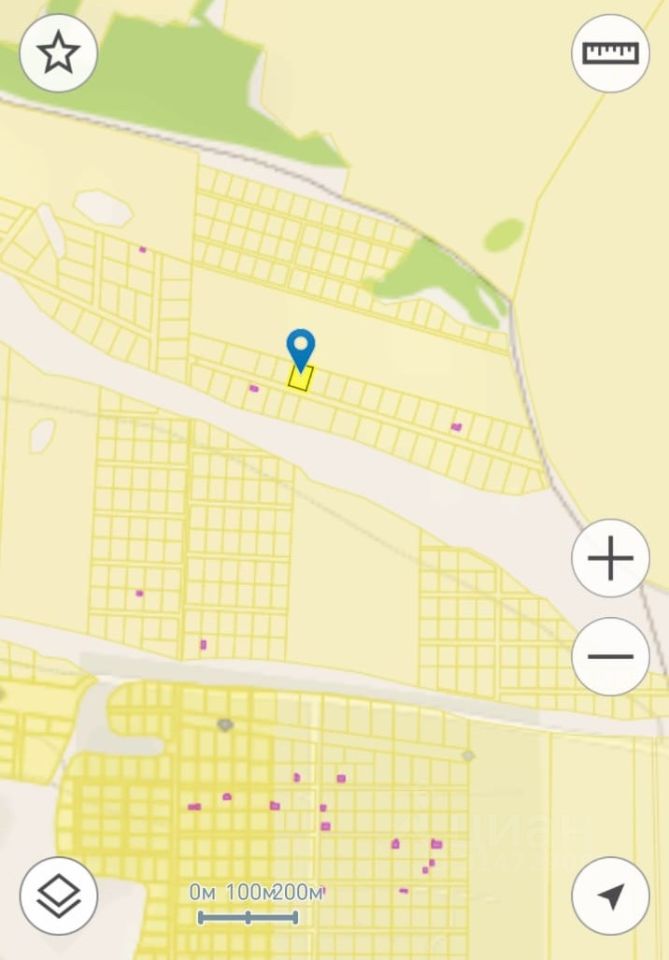Screen dimensions: 669x960
Task: Open the ruler measurement tool
Action: (610, 53)
